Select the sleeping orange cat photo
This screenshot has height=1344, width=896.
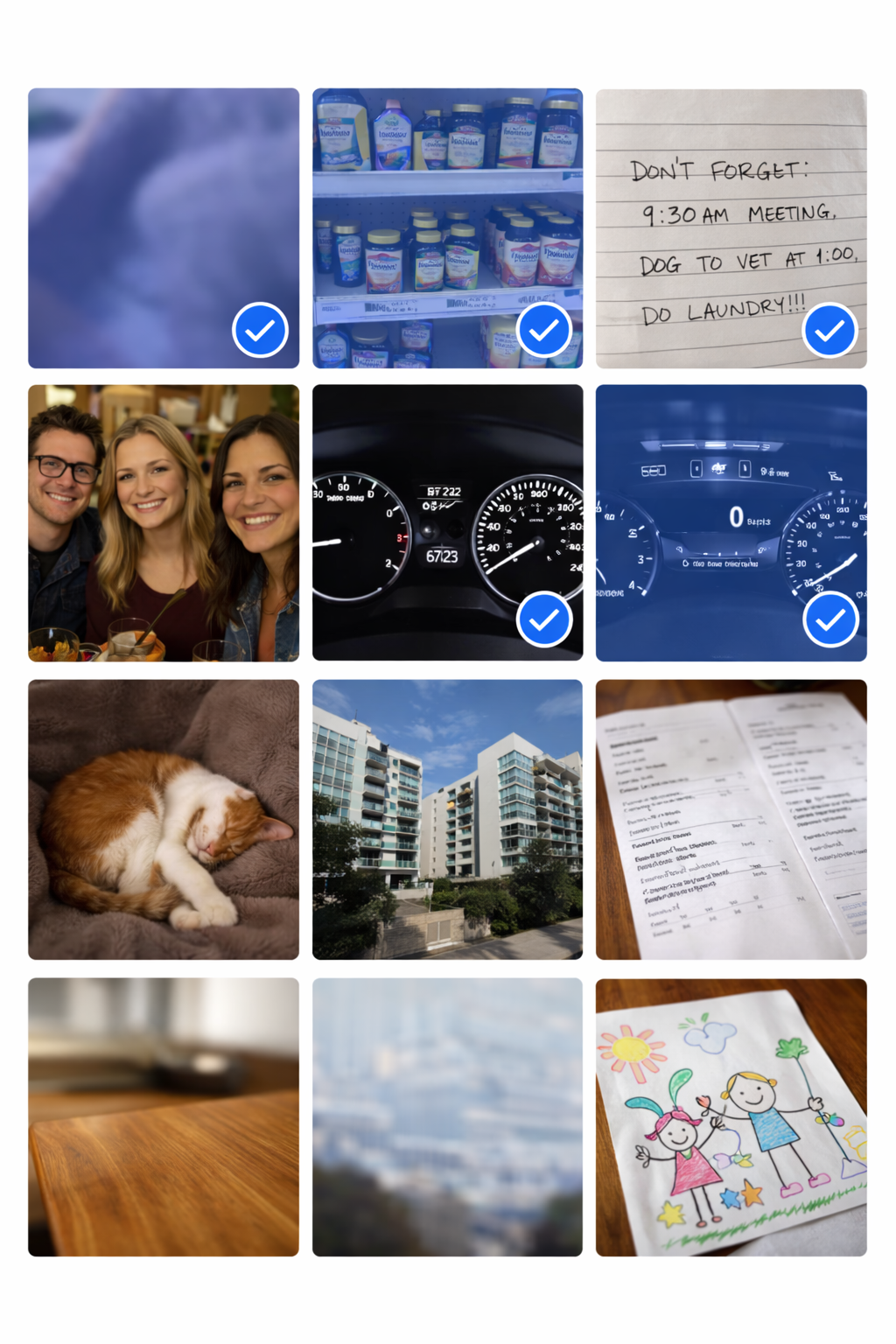pos(163,818)
